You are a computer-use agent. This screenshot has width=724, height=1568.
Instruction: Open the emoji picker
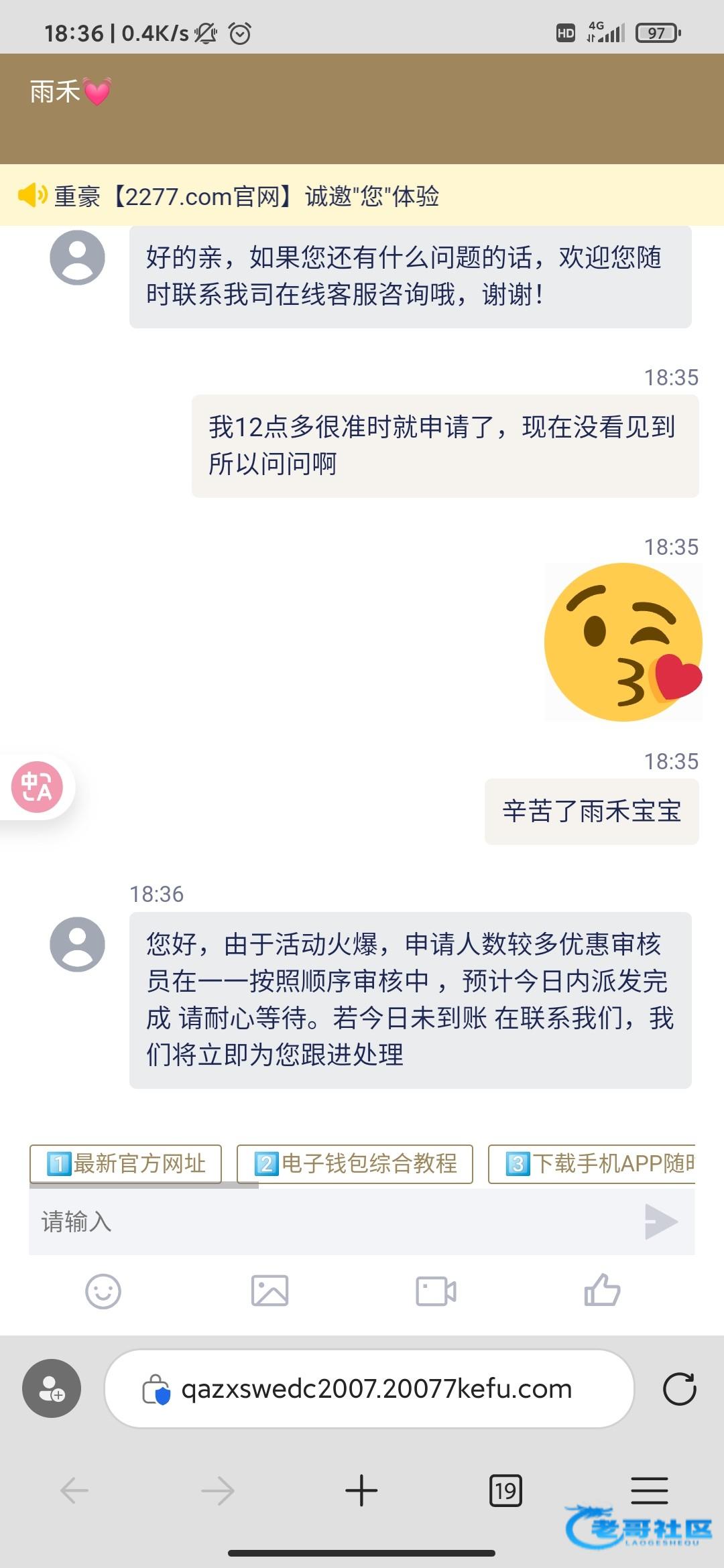click(x=103, y=1291)
